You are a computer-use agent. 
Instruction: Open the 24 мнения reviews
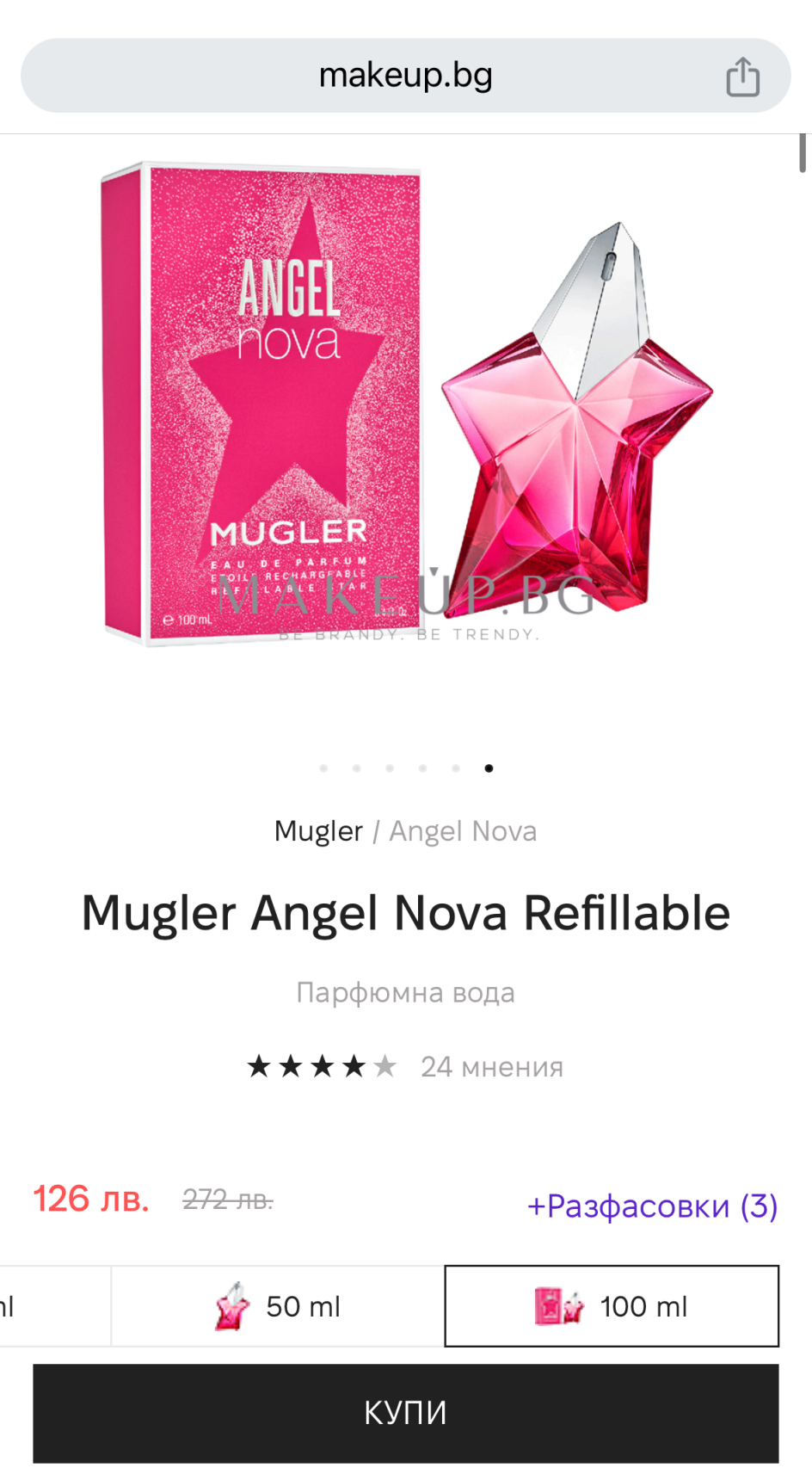click(x=492, y=1067)
